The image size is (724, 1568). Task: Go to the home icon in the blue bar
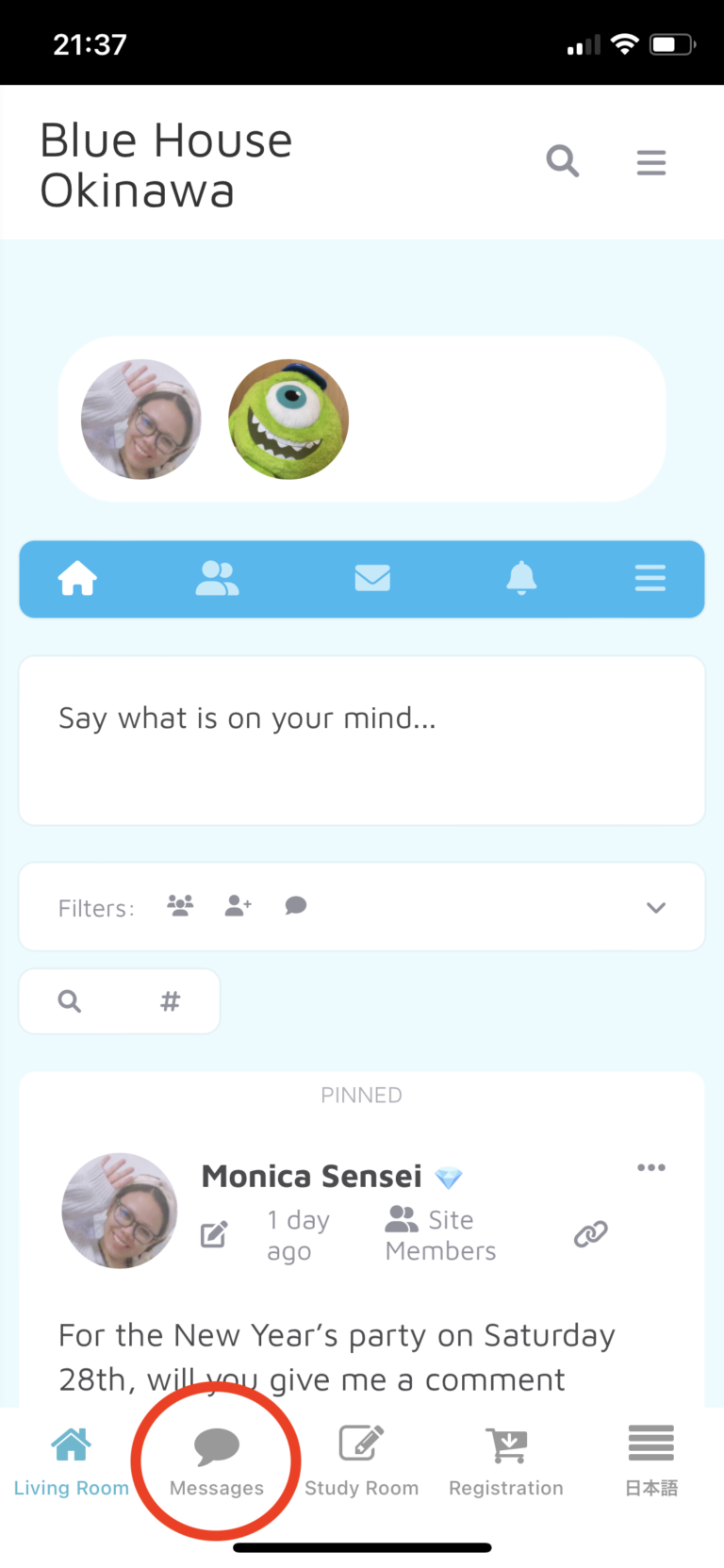[x=77, y=578]
